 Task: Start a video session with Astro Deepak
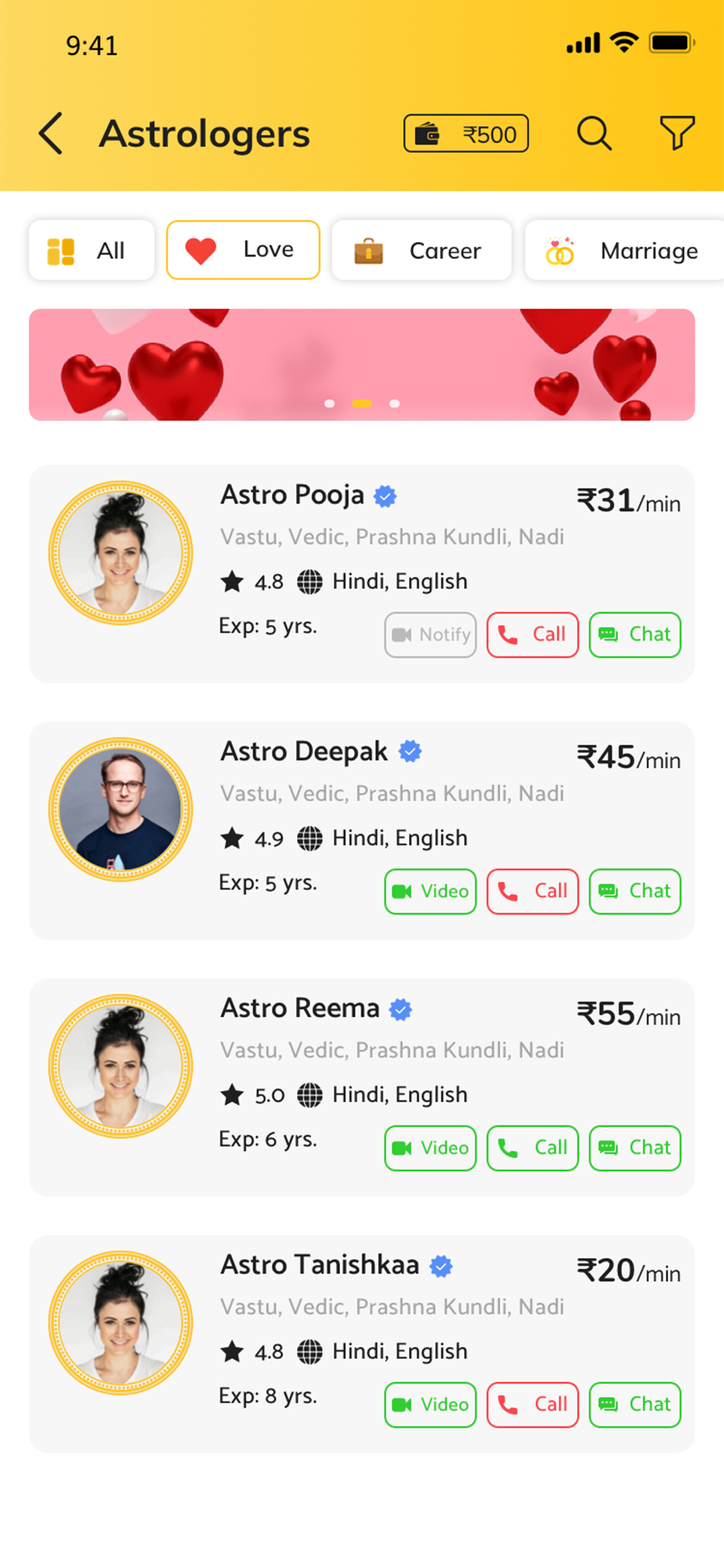tap(430, 891)
